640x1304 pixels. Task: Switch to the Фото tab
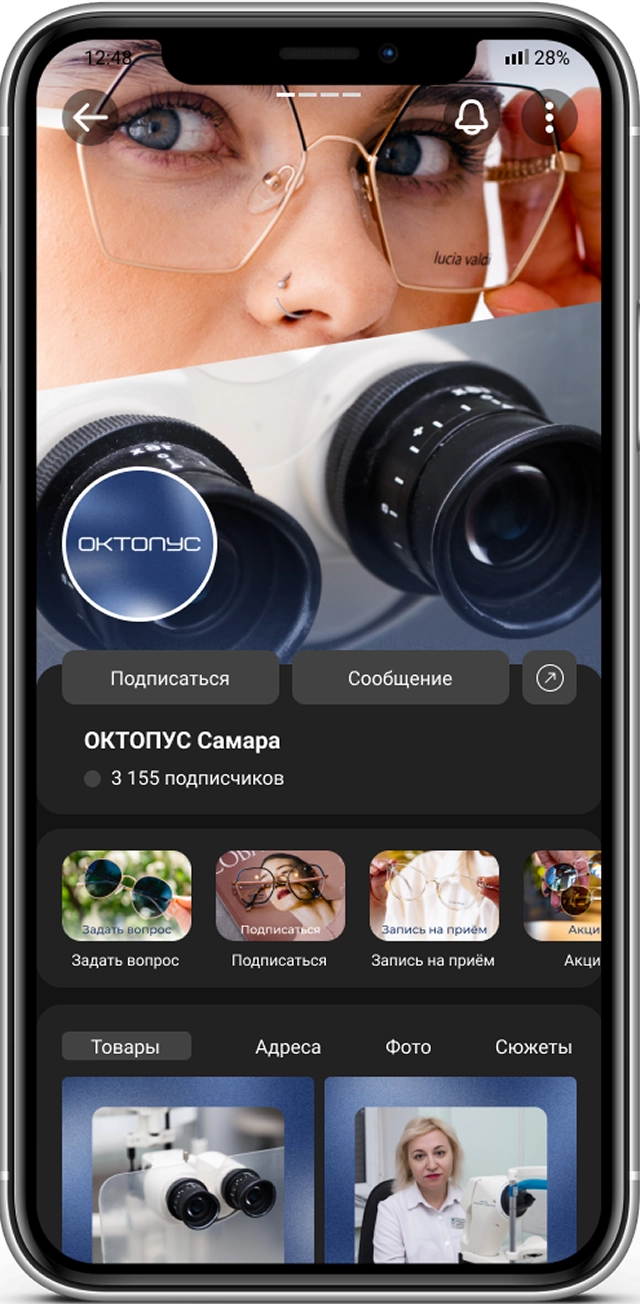coord(408,1047)
